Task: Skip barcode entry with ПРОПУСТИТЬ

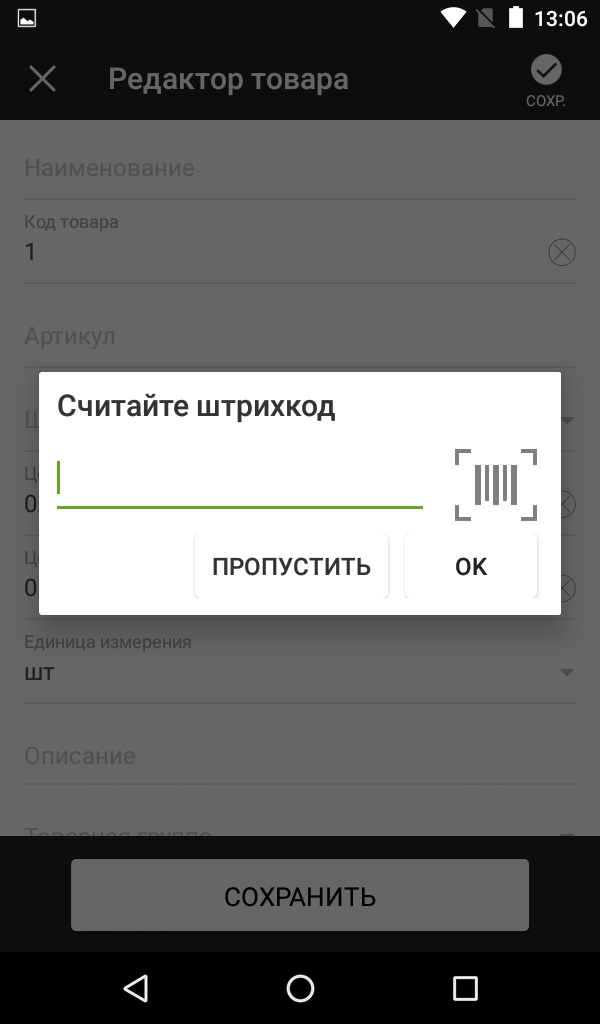Action: pyautogui.click(x=291, y=566)
